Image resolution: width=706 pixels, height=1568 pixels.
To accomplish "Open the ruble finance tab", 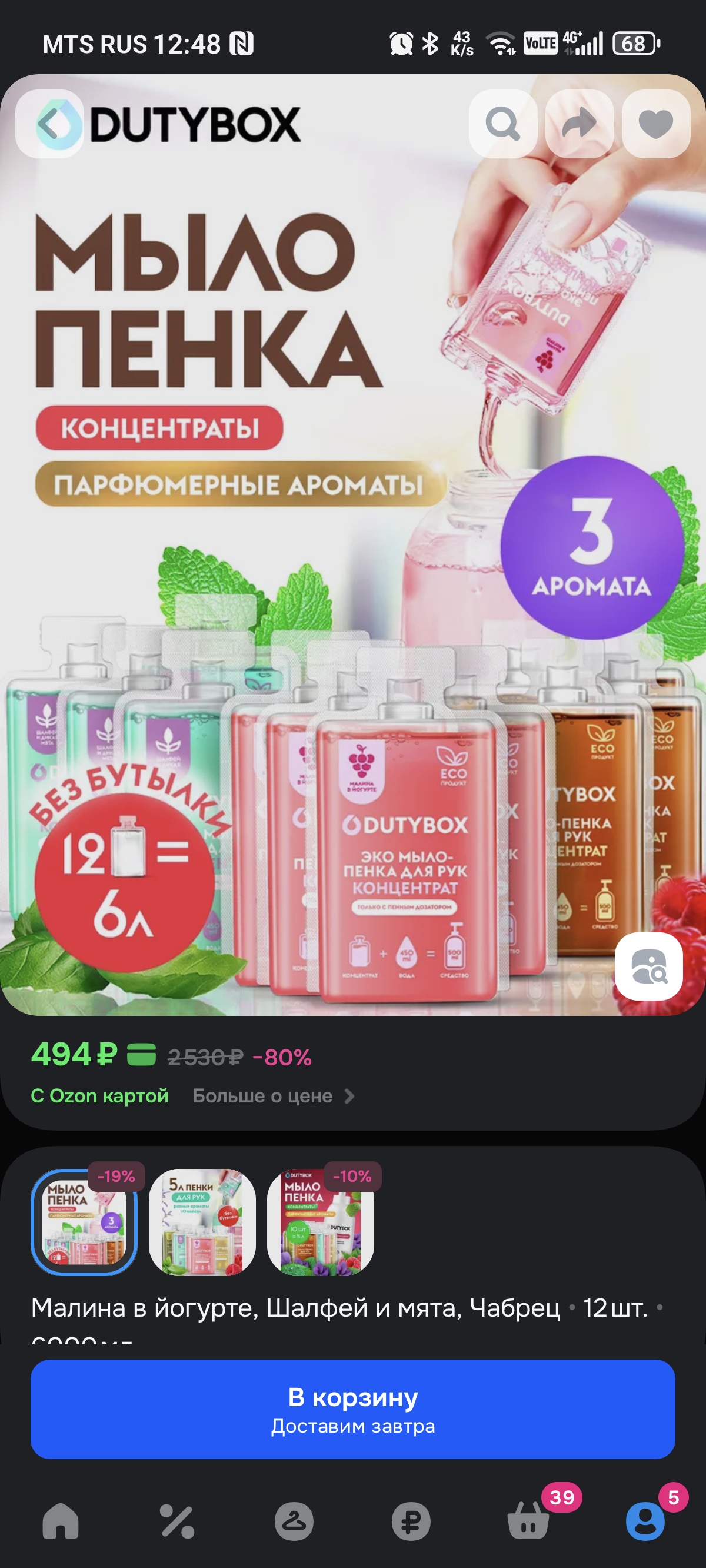I will coord(411,1521).
